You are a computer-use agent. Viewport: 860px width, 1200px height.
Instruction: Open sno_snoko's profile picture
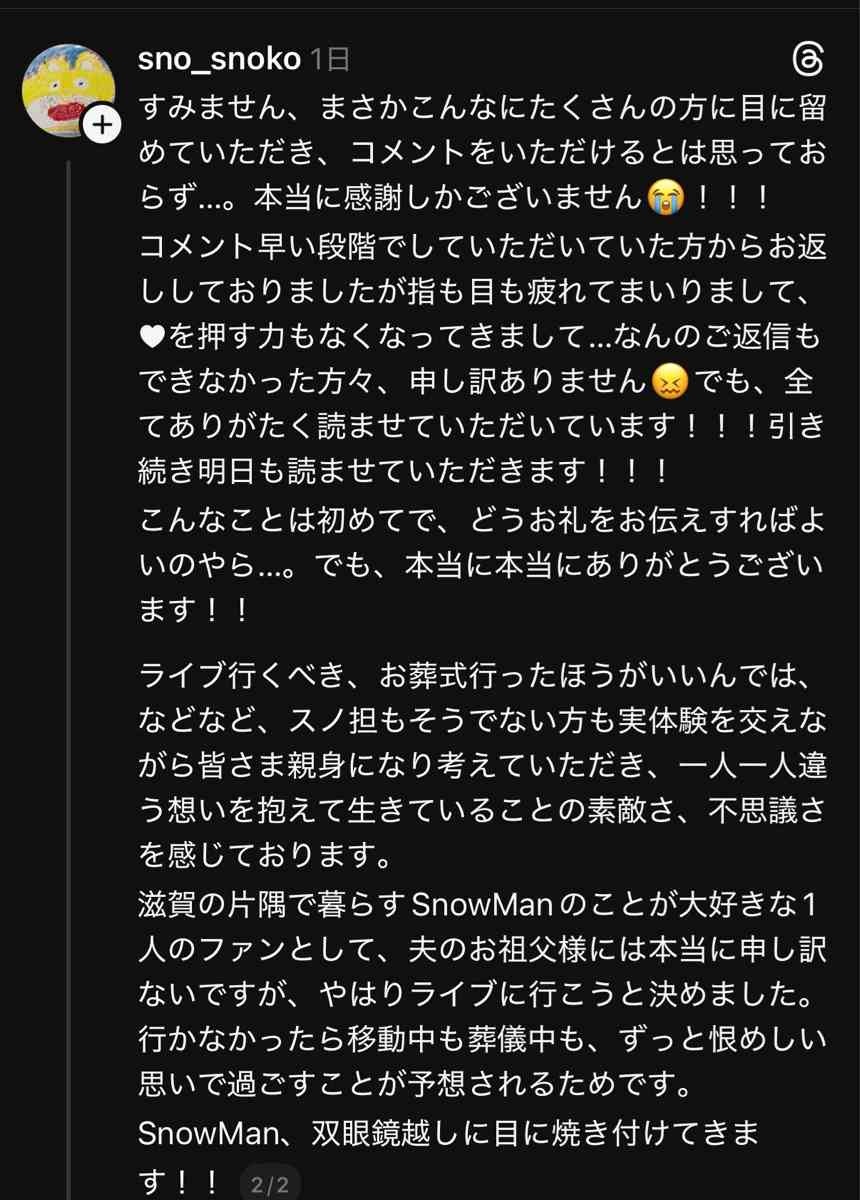click(x=64, y=88)
